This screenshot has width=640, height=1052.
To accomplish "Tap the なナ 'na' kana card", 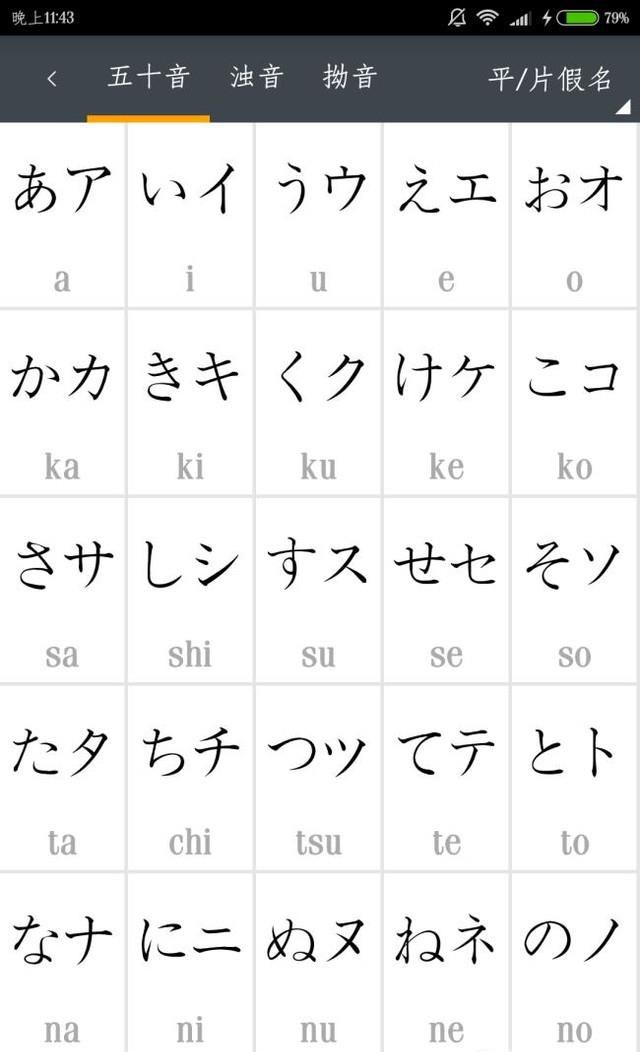I will coord(62,962).
